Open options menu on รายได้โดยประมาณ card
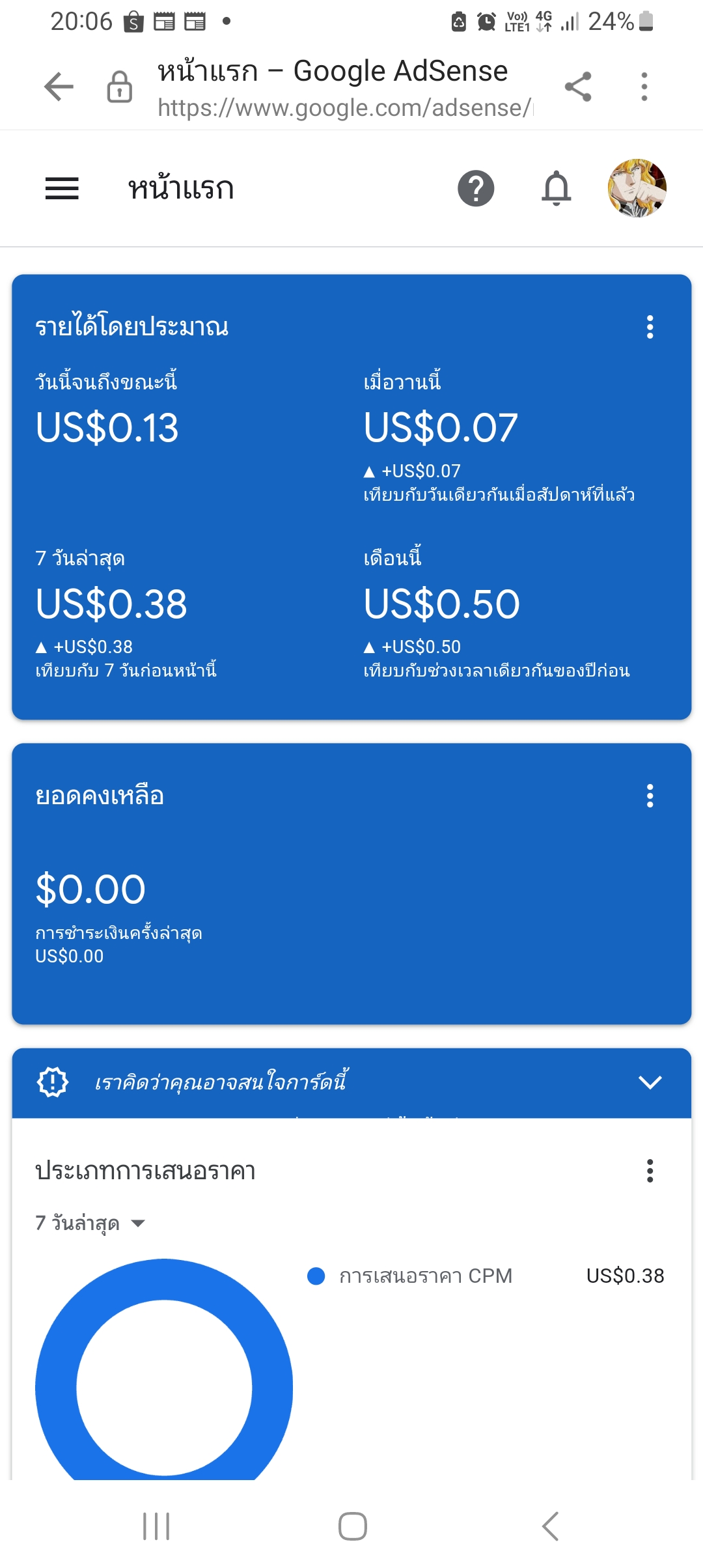This screenshot has height=1568, width=703. point(650,327)
